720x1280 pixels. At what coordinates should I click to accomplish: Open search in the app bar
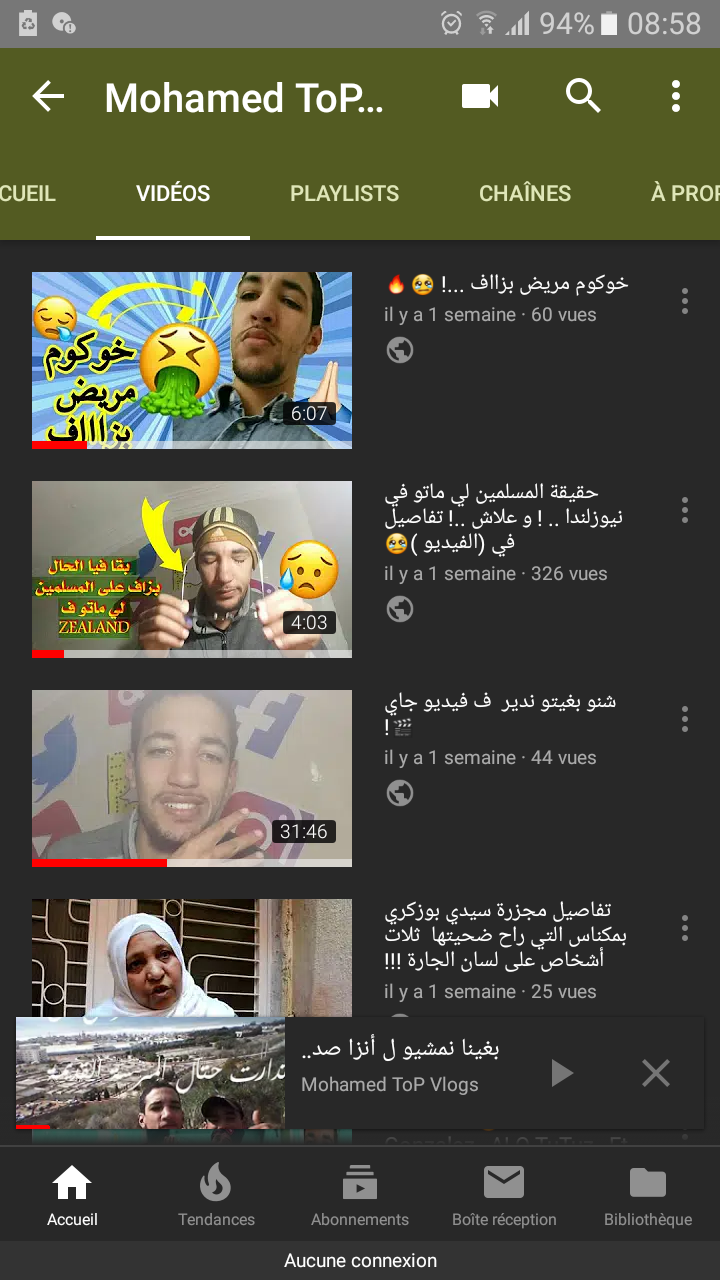(583, 97)
